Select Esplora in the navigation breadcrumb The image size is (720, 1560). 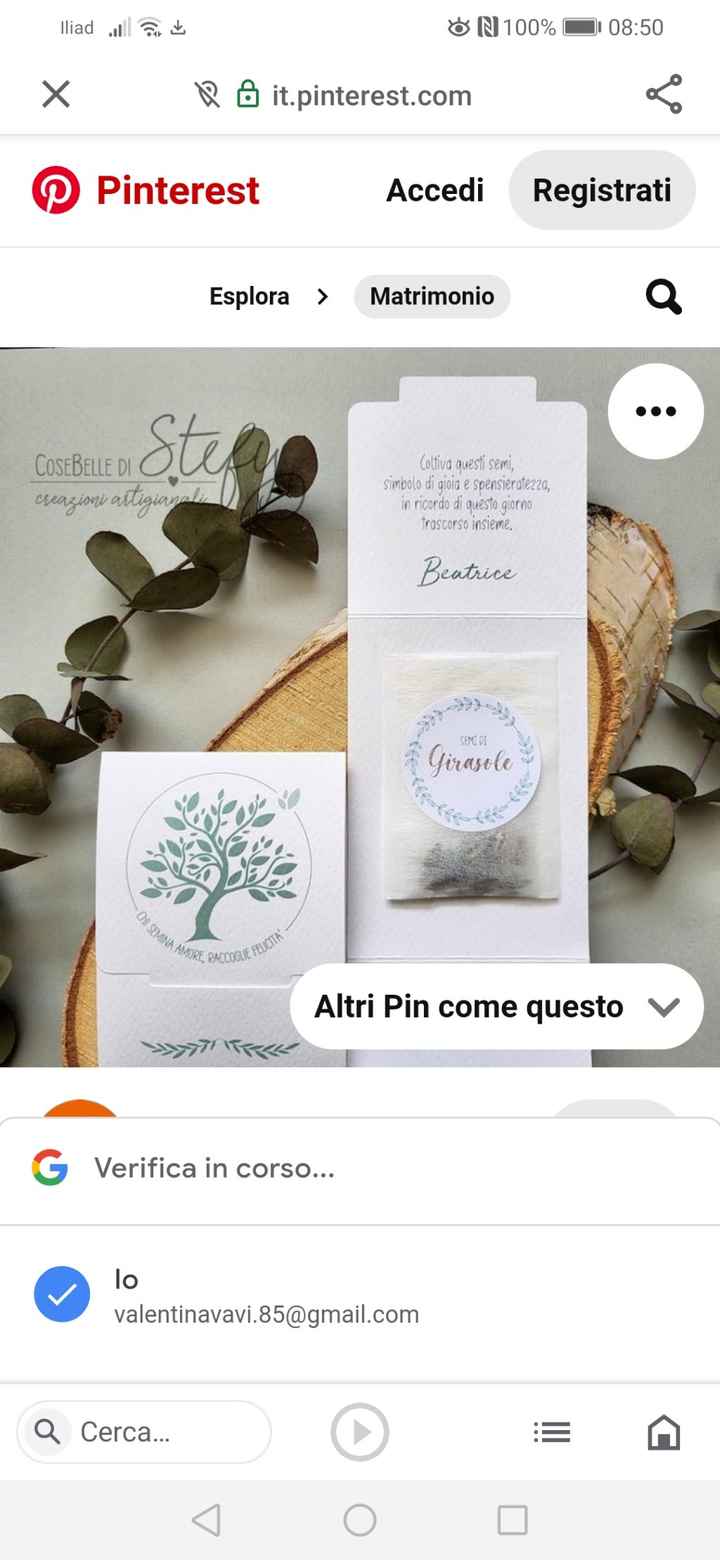coord(249,296)
